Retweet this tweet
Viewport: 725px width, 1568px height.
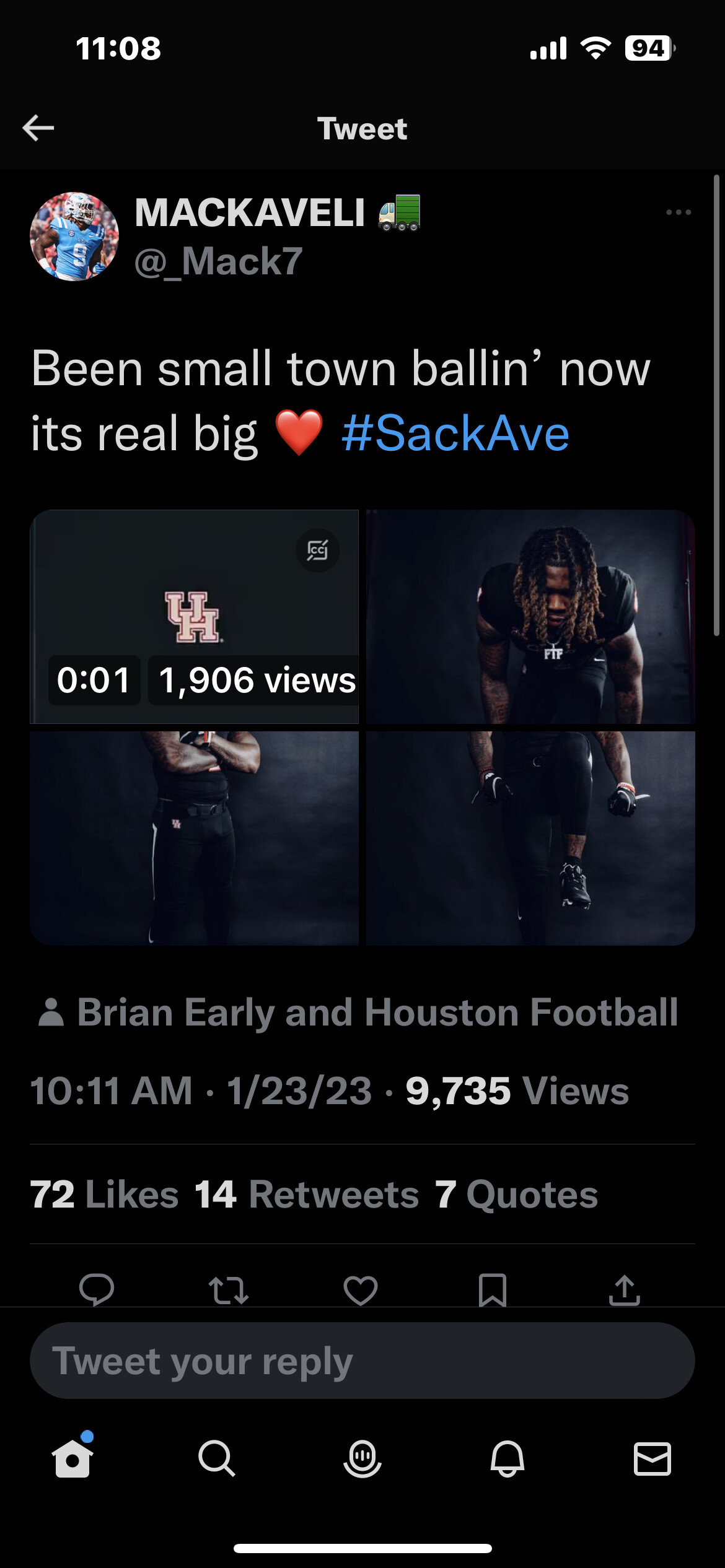[x=229, y=1291]
